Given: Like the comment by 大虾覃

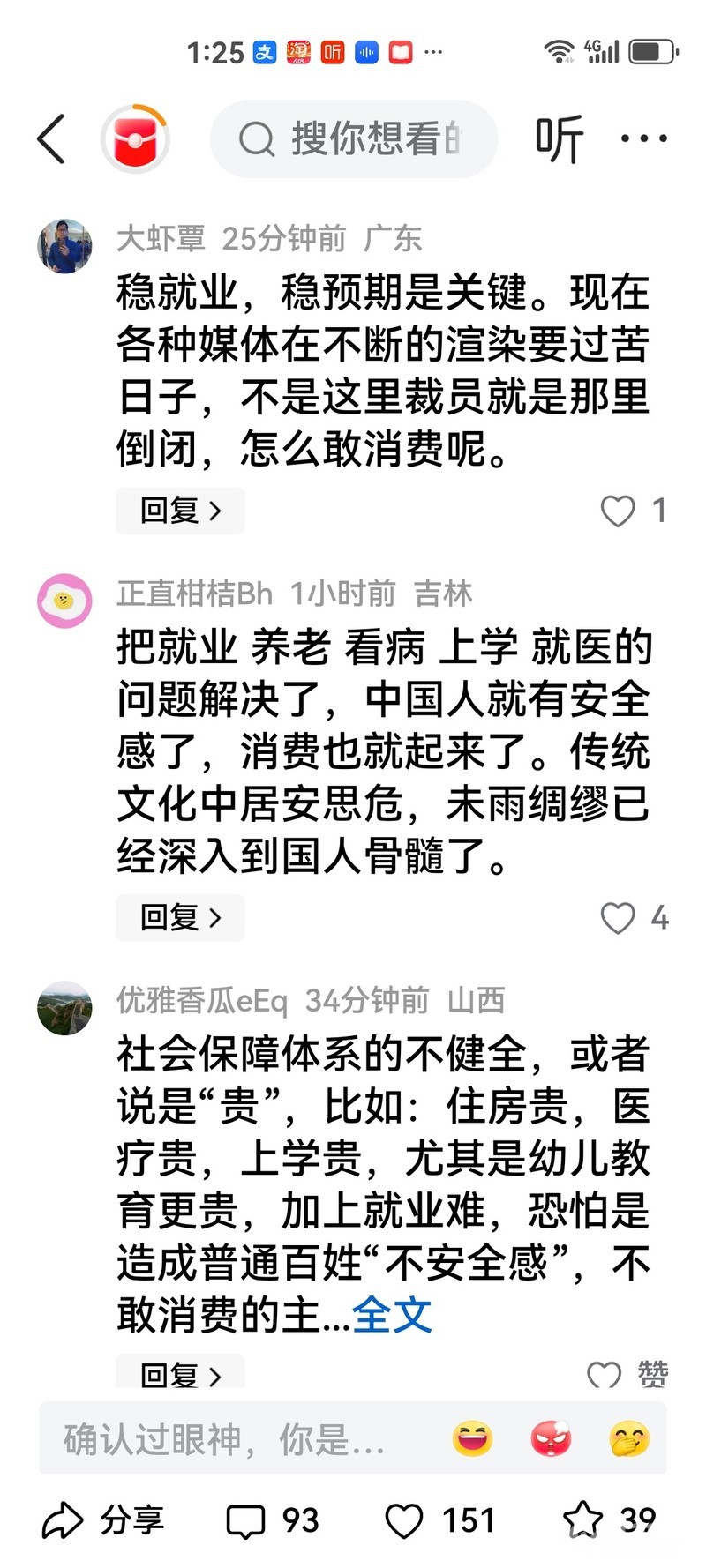Looking at the screenshot, I should (x=632, y=511).
